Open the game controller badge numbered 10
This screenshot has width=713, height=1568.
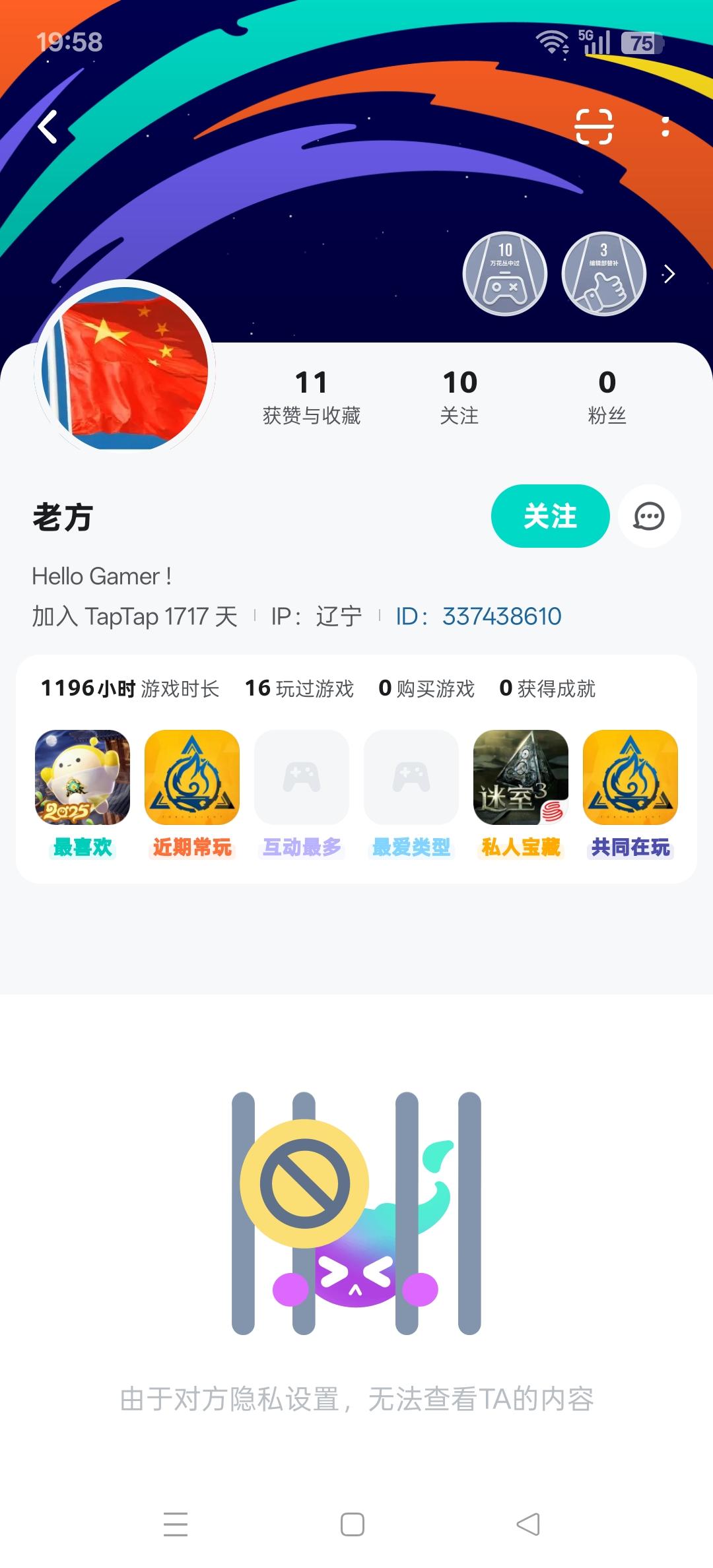tap(505, 274)
